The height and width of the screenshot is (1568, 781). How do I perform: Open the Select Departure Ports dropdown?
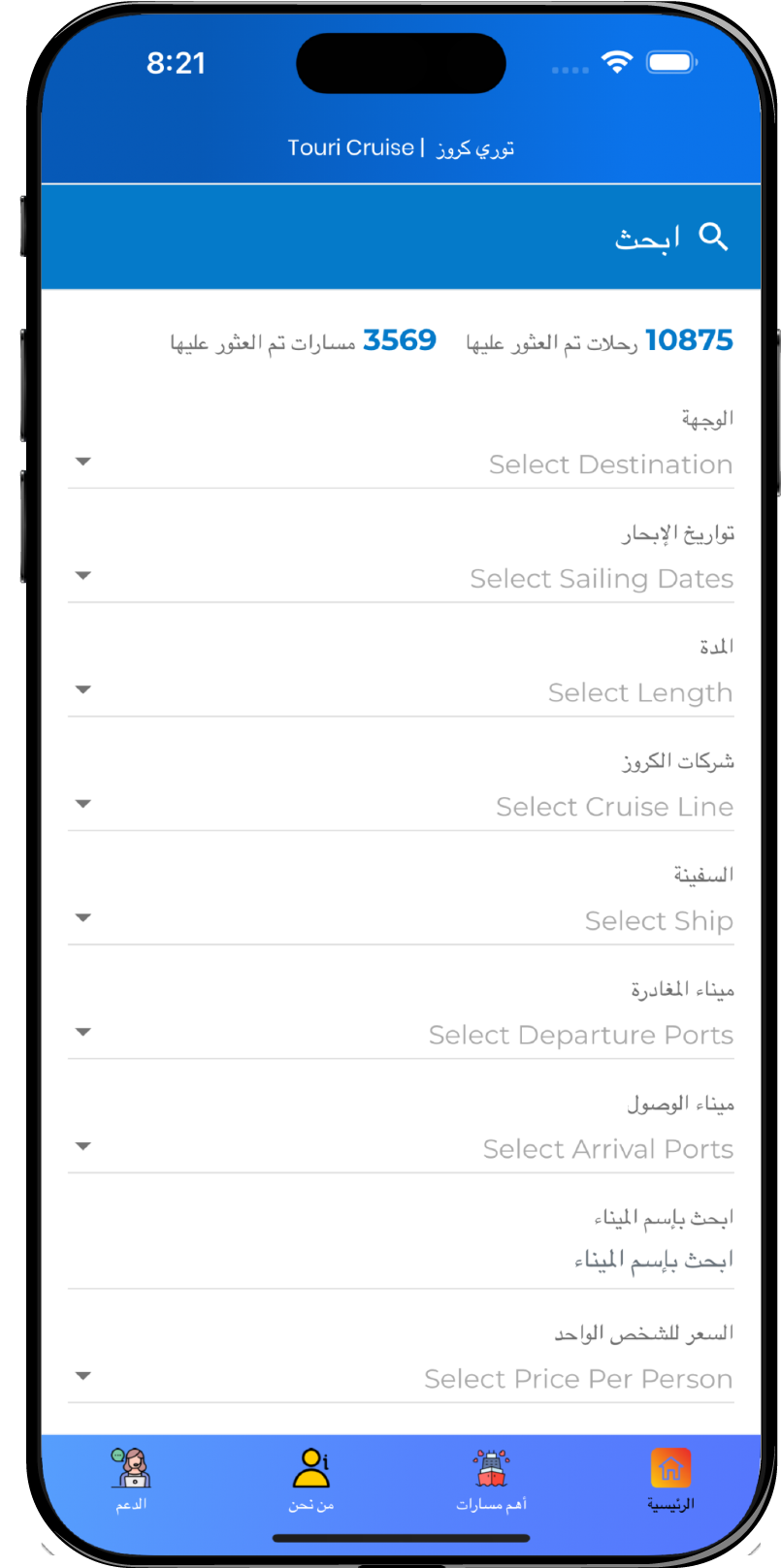(401, 1035)
